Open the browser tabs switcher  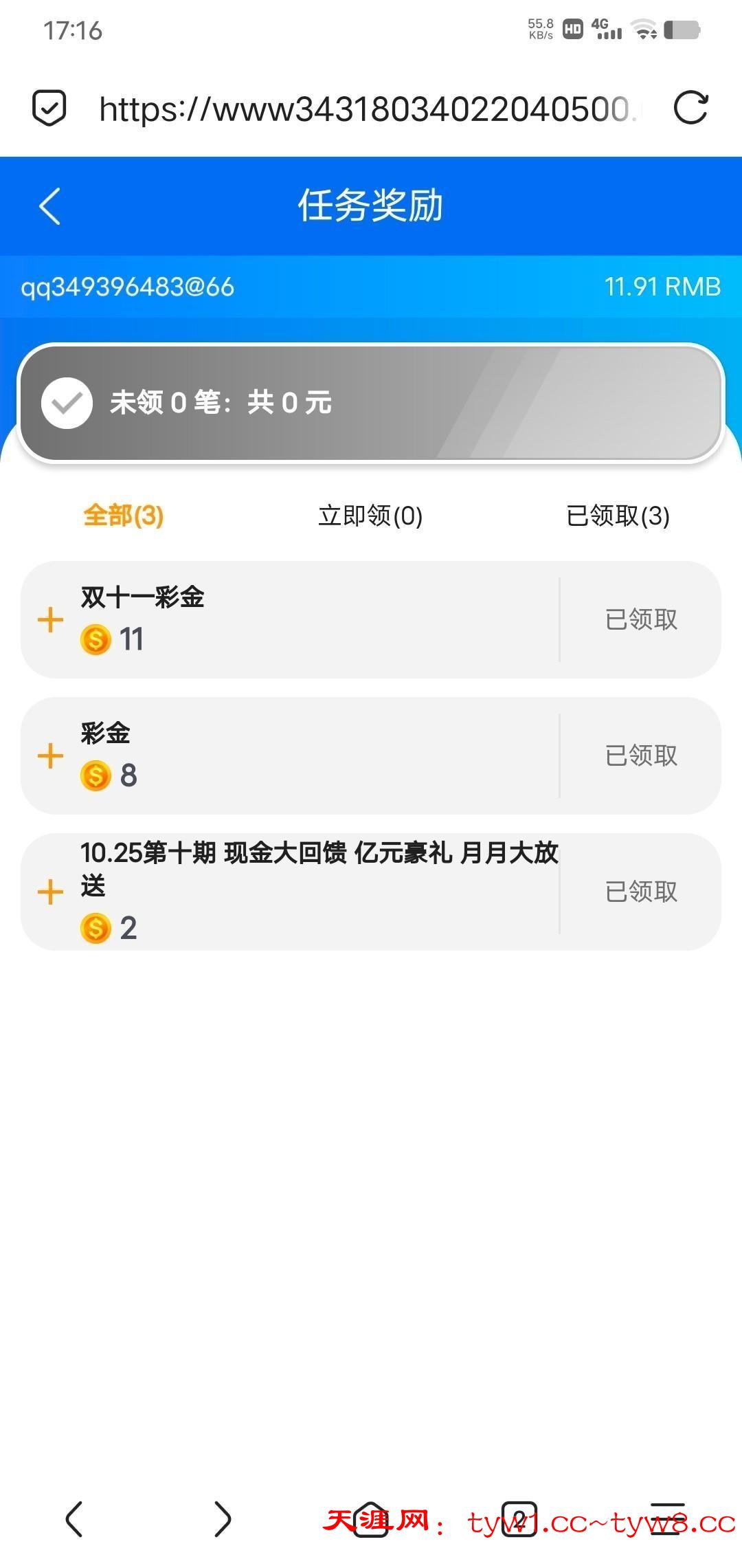point(519,1519)
